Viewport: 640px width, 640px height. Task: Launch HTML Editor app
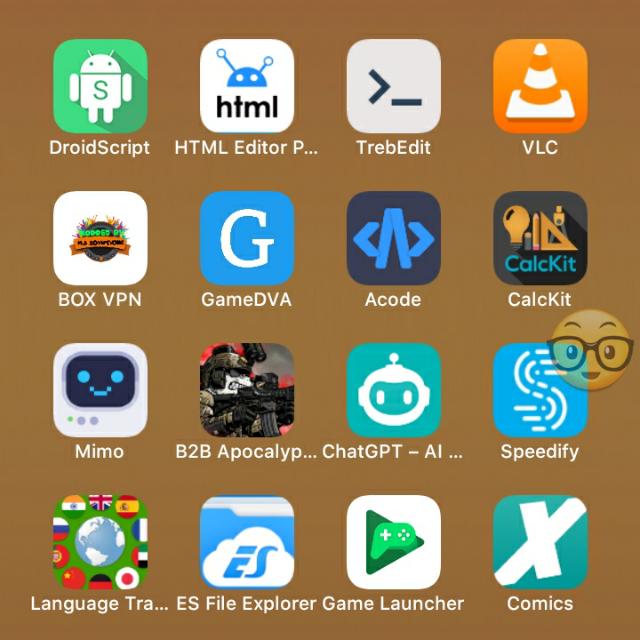tap(247, 87)
